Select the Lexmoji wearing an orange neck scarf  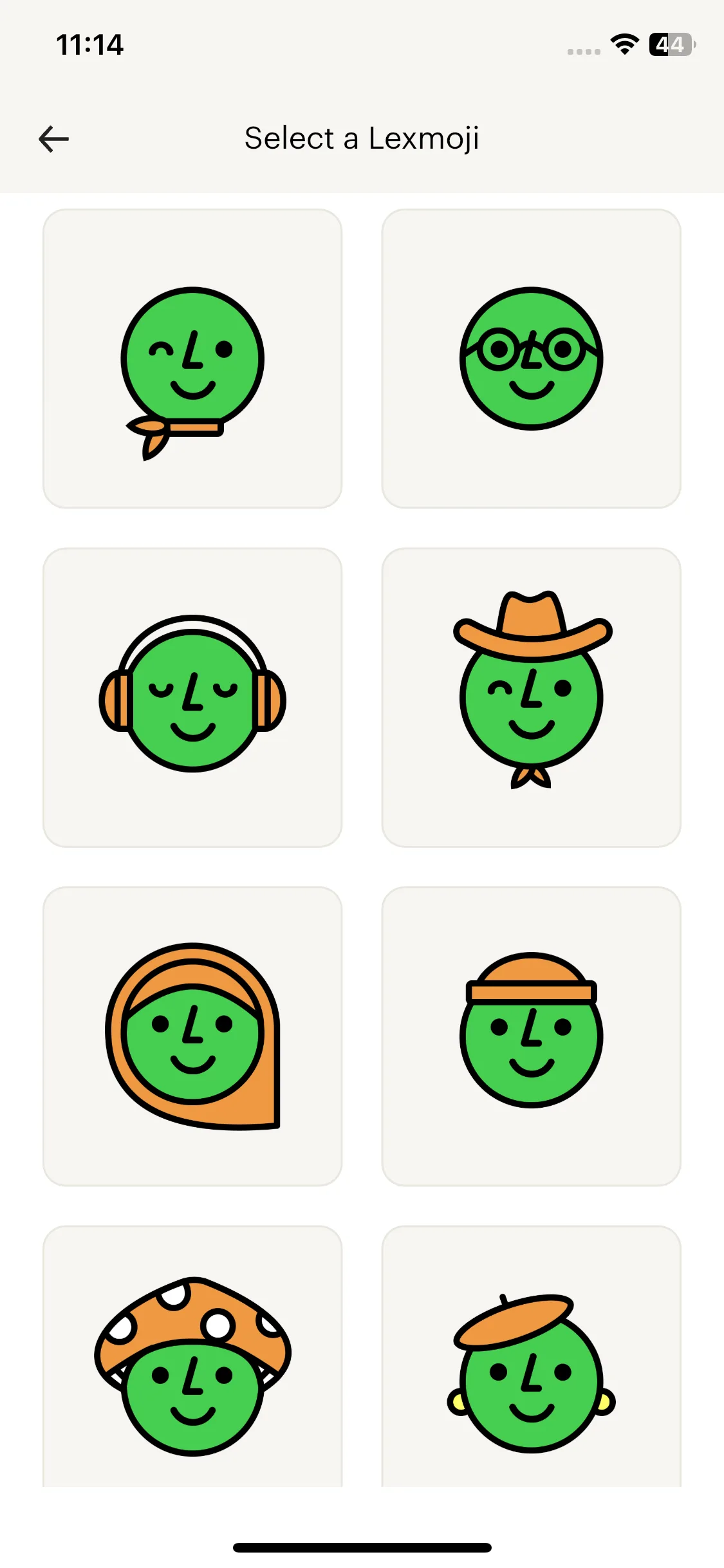pyautogui.click(x=192, y=359)
